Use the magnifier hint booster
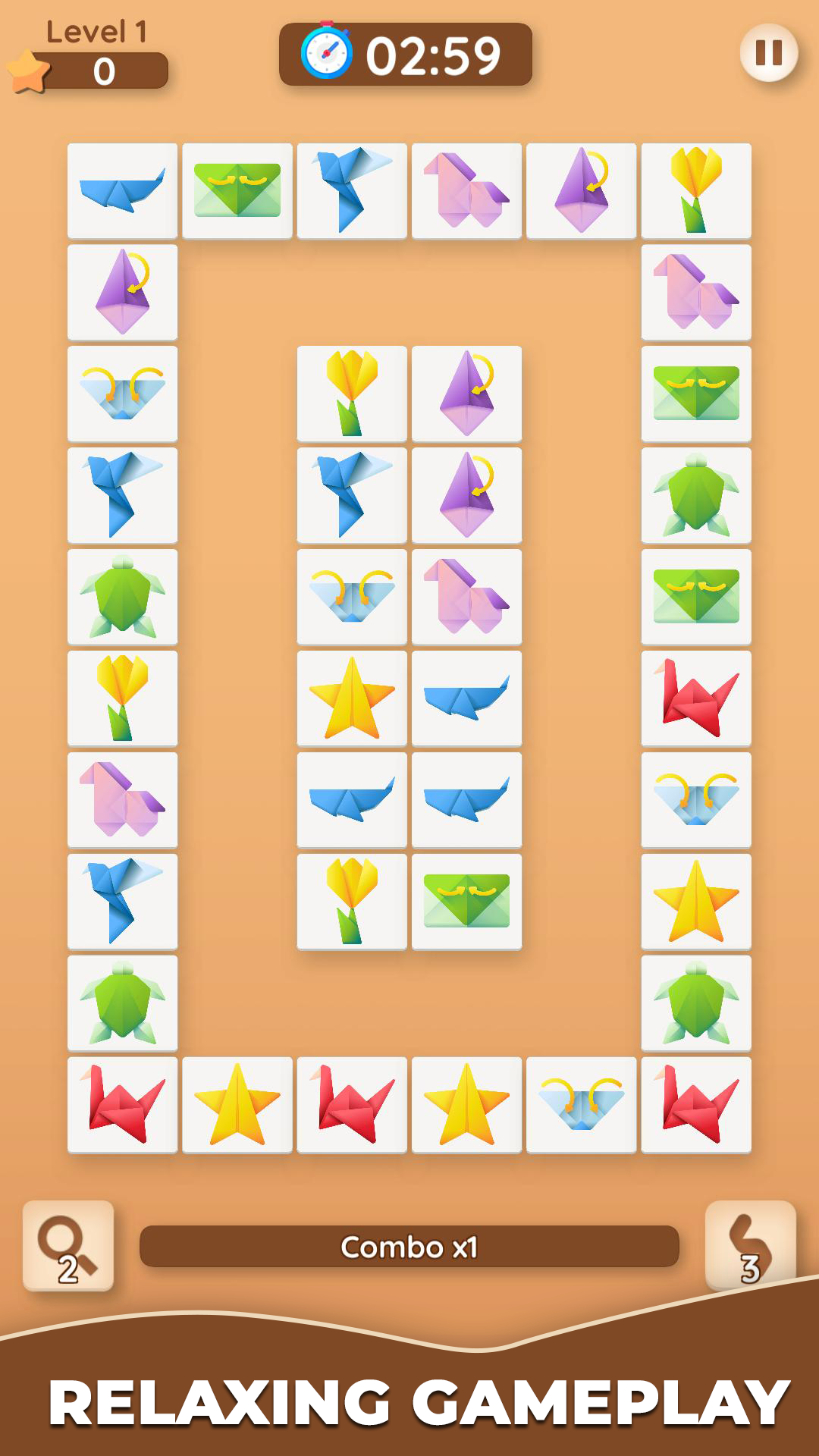Screen dimensions: 819x1456 pyautogui.click(x=68, y=1245)
